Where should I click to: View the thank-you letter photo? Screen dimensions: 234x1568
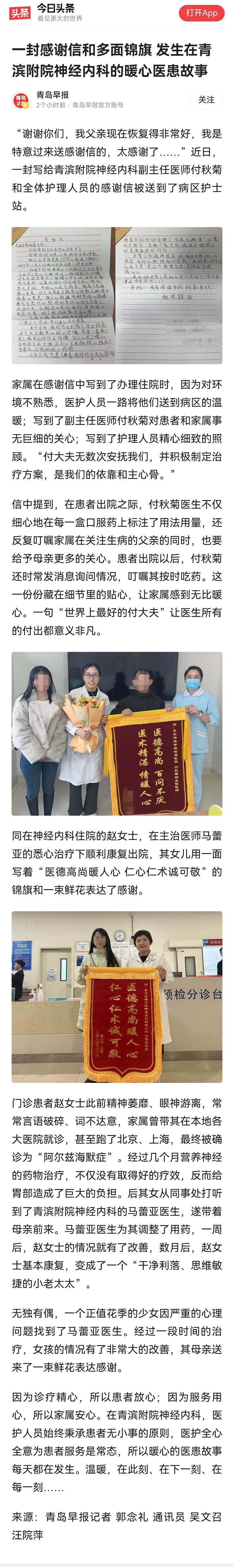[x=117, y=295]
